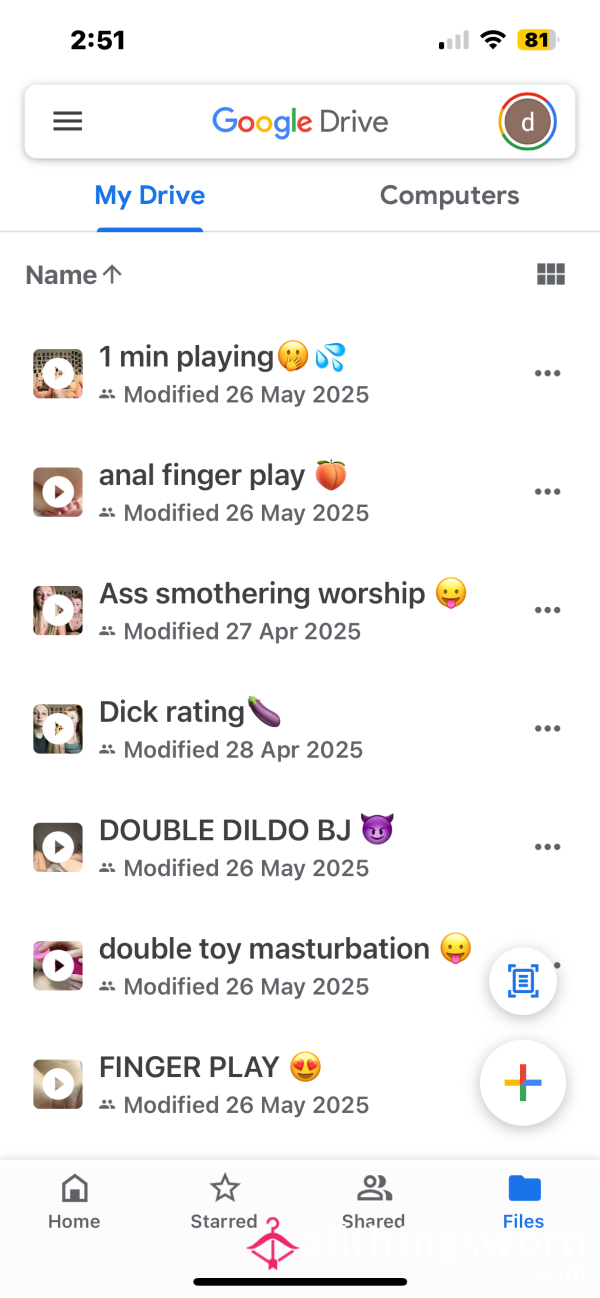The width and height of the screenshot is (600, 1298).
Task: Switch to the Computers tab
Action: click(449, 195)
